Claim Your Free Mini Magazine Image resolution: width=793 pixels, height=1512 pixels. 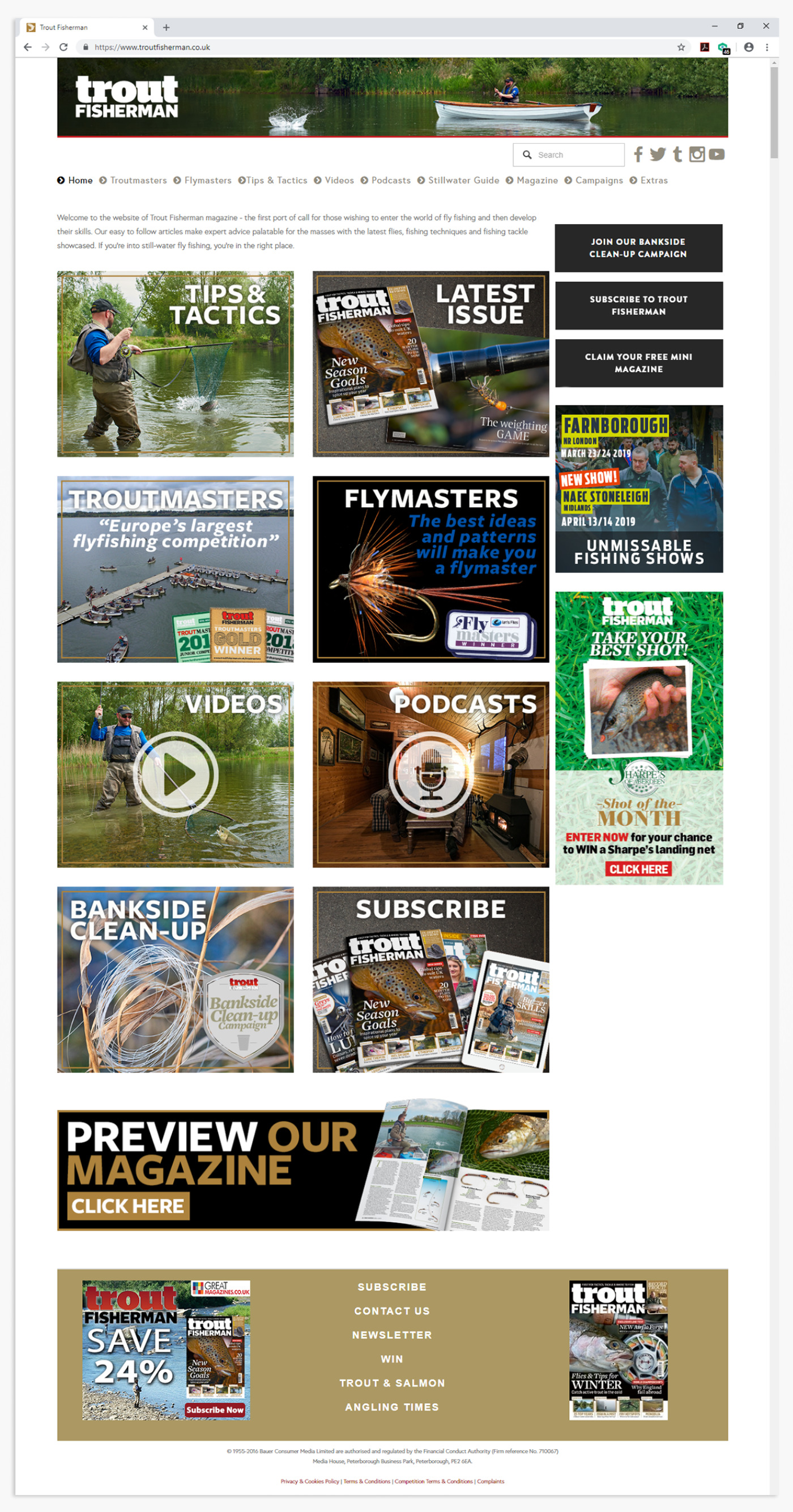click(638, 363)
